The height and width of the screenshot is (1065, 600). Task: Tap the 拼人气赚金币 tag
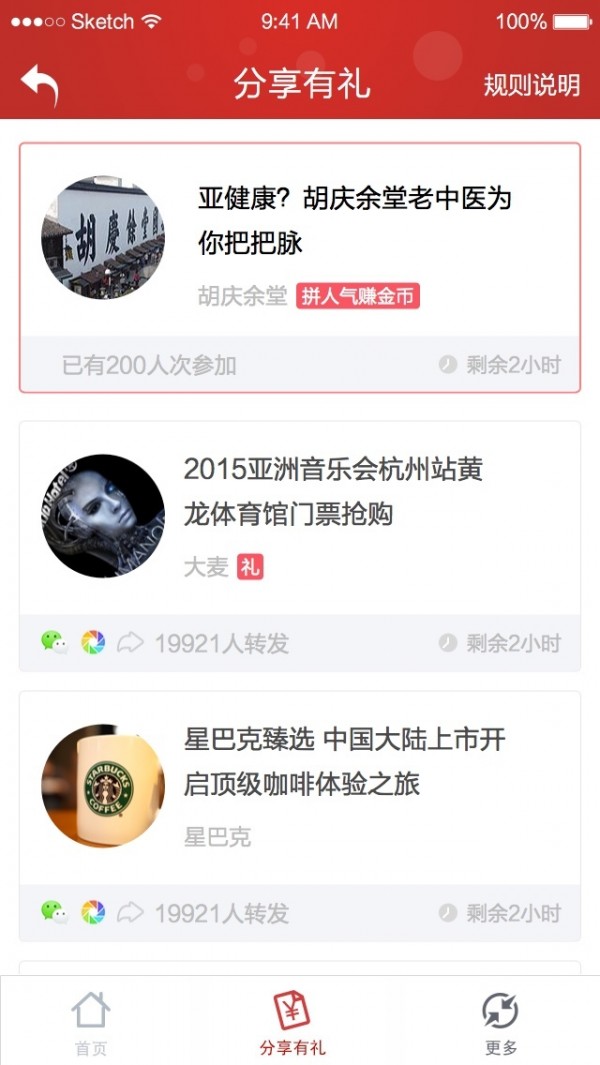point(357,296)
